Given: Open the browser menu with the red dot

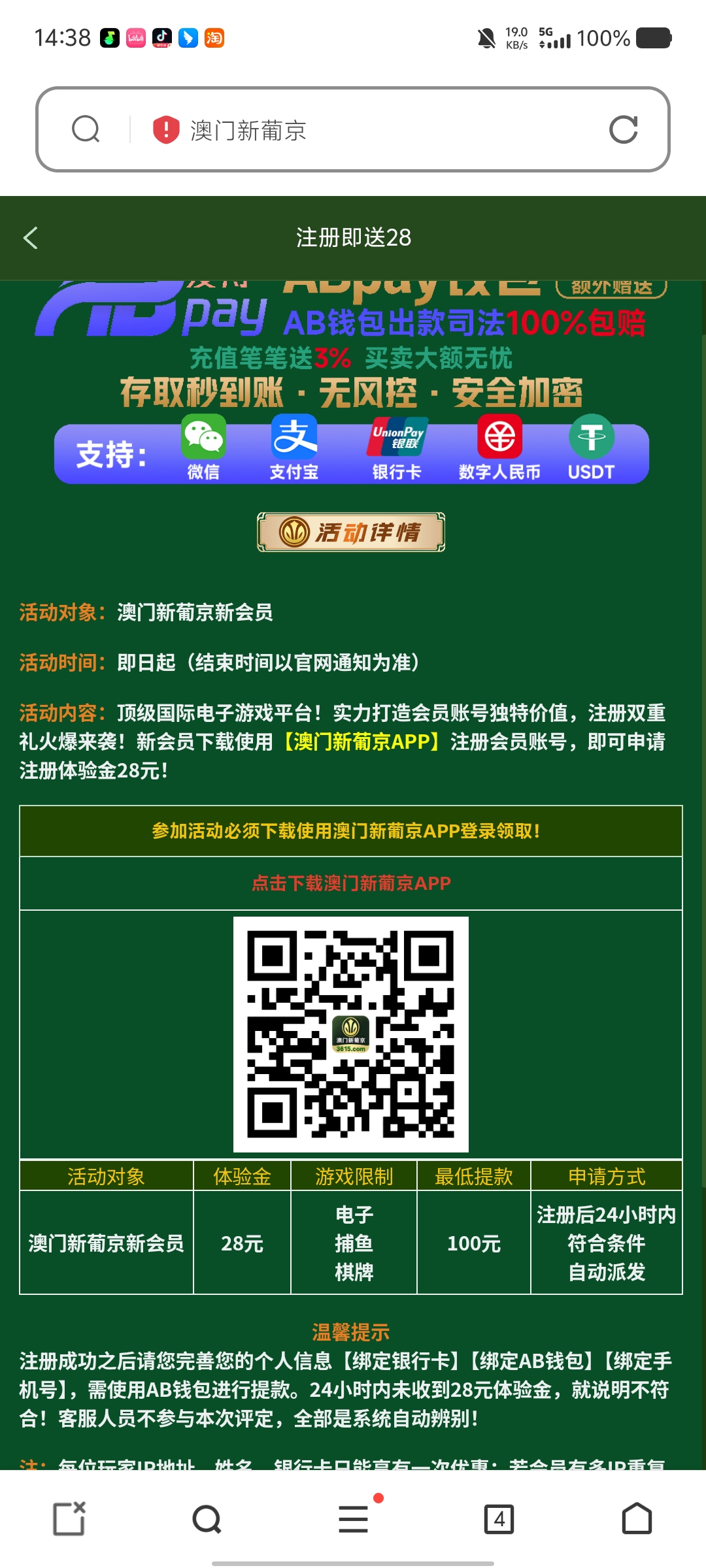Looking at the screenshot, I should [x=354, y=1519].
